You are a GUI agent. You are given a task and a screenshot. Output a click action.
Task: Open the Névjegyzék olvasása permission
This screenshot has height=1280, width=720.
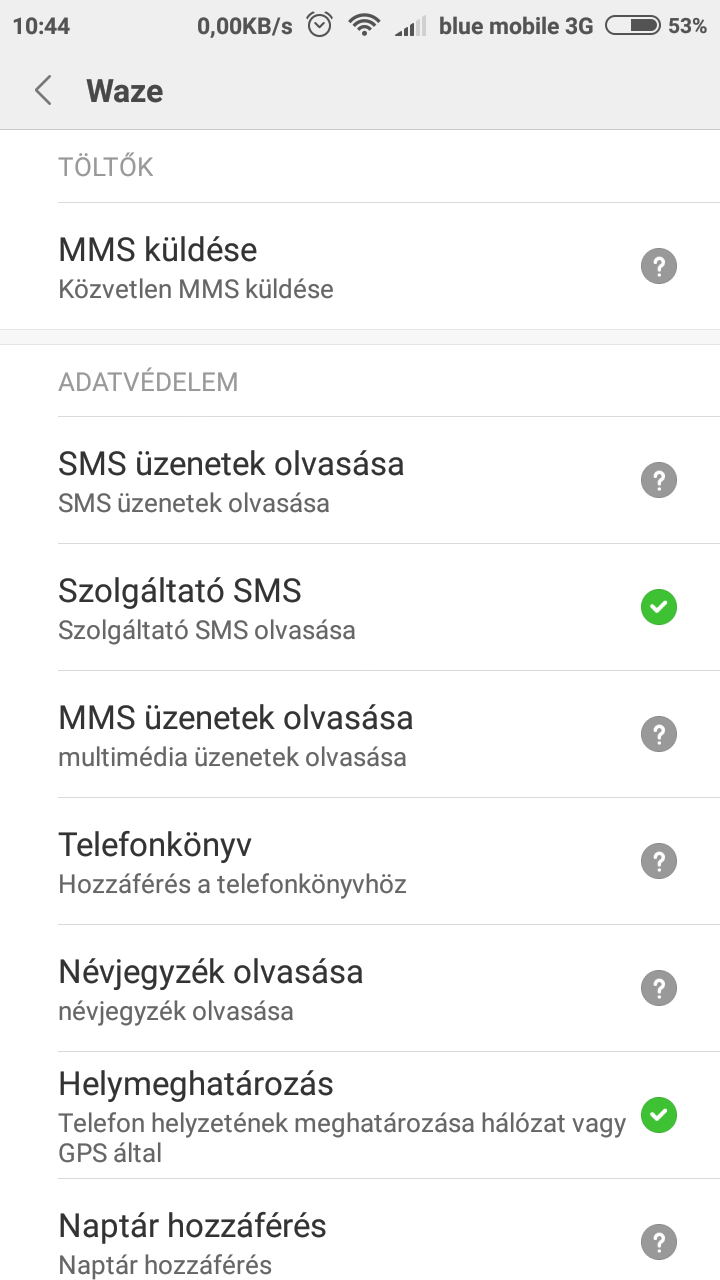[360, 988]
